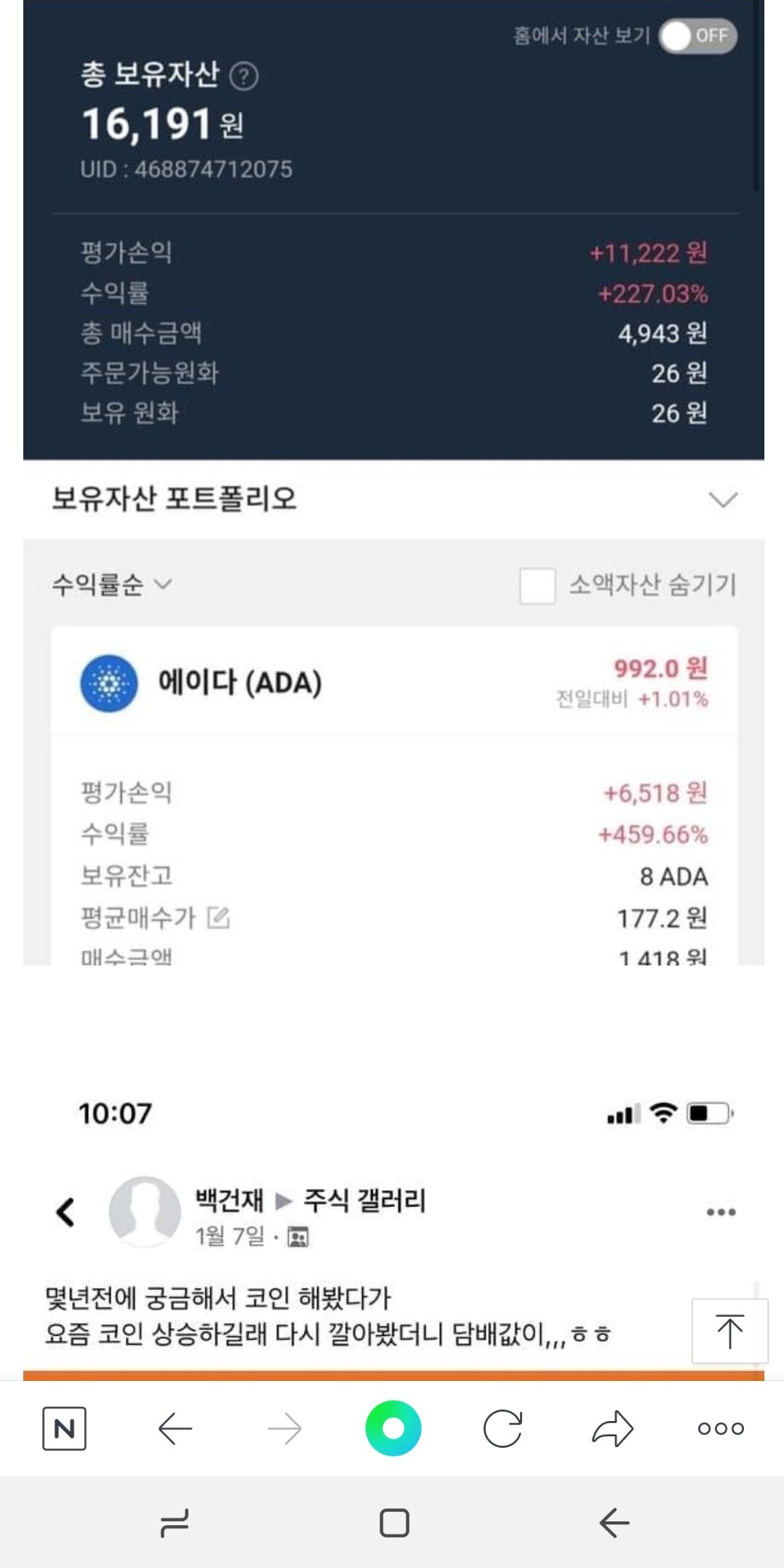Tap the green Naver shortcut button
Image resolution: width=784 pixels, height=1568 pixels.
(393, 1428)
